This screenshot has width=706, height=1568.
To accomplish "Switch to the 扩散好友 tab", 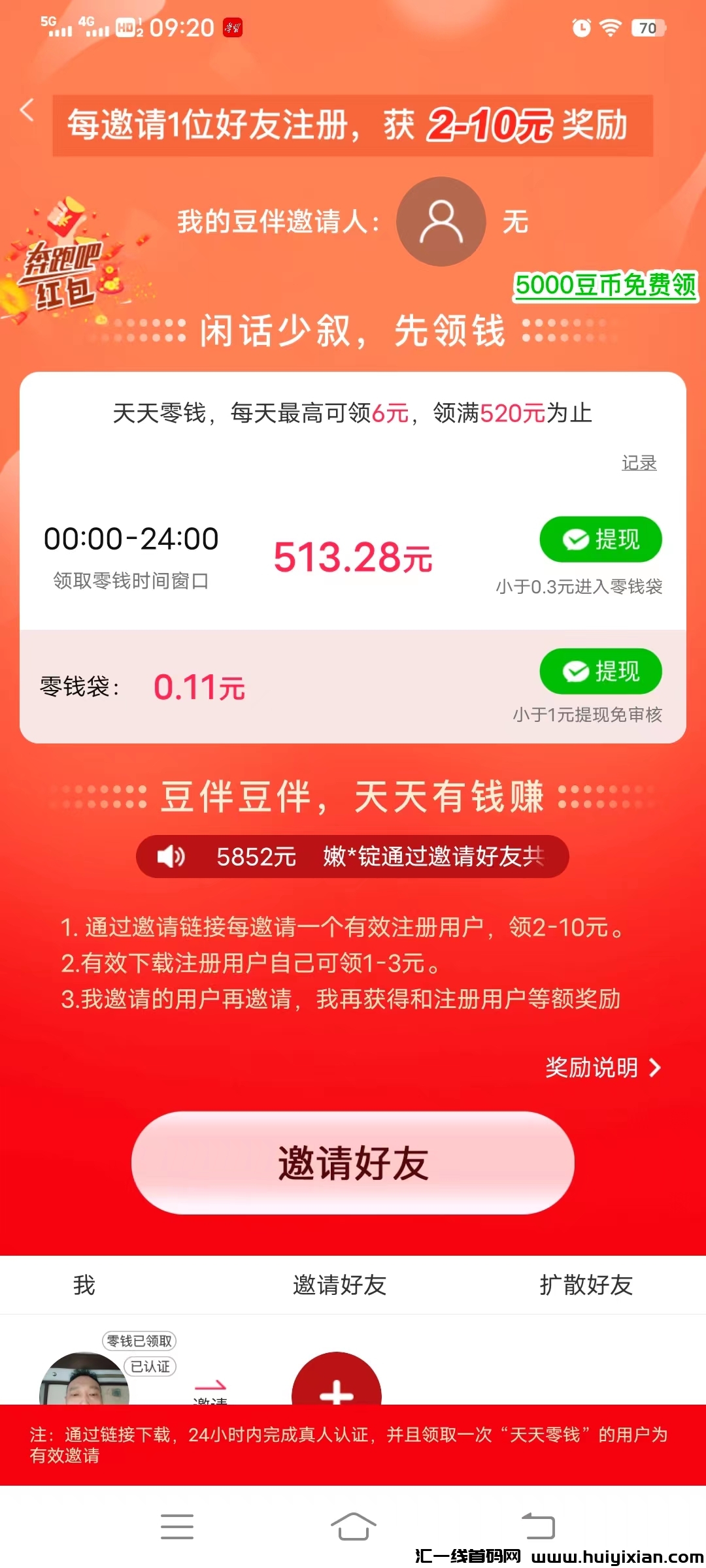I will 586,1284.
